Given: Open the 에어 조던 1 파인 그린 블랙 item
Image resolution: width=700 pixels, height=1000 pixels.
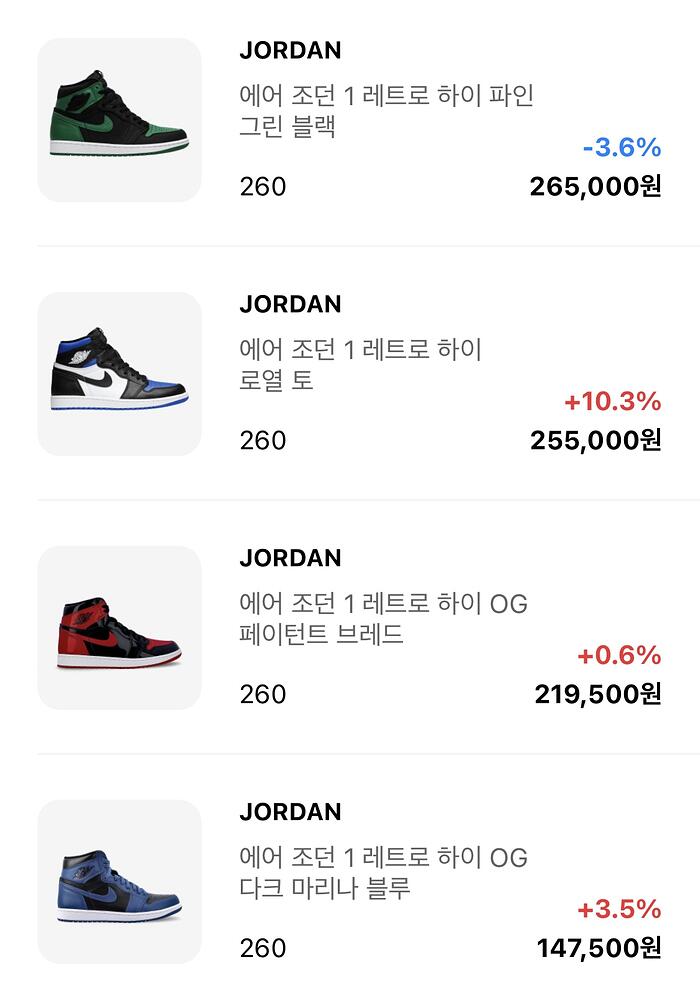Looking at the screenshot, I should click(x=386, y=111).
